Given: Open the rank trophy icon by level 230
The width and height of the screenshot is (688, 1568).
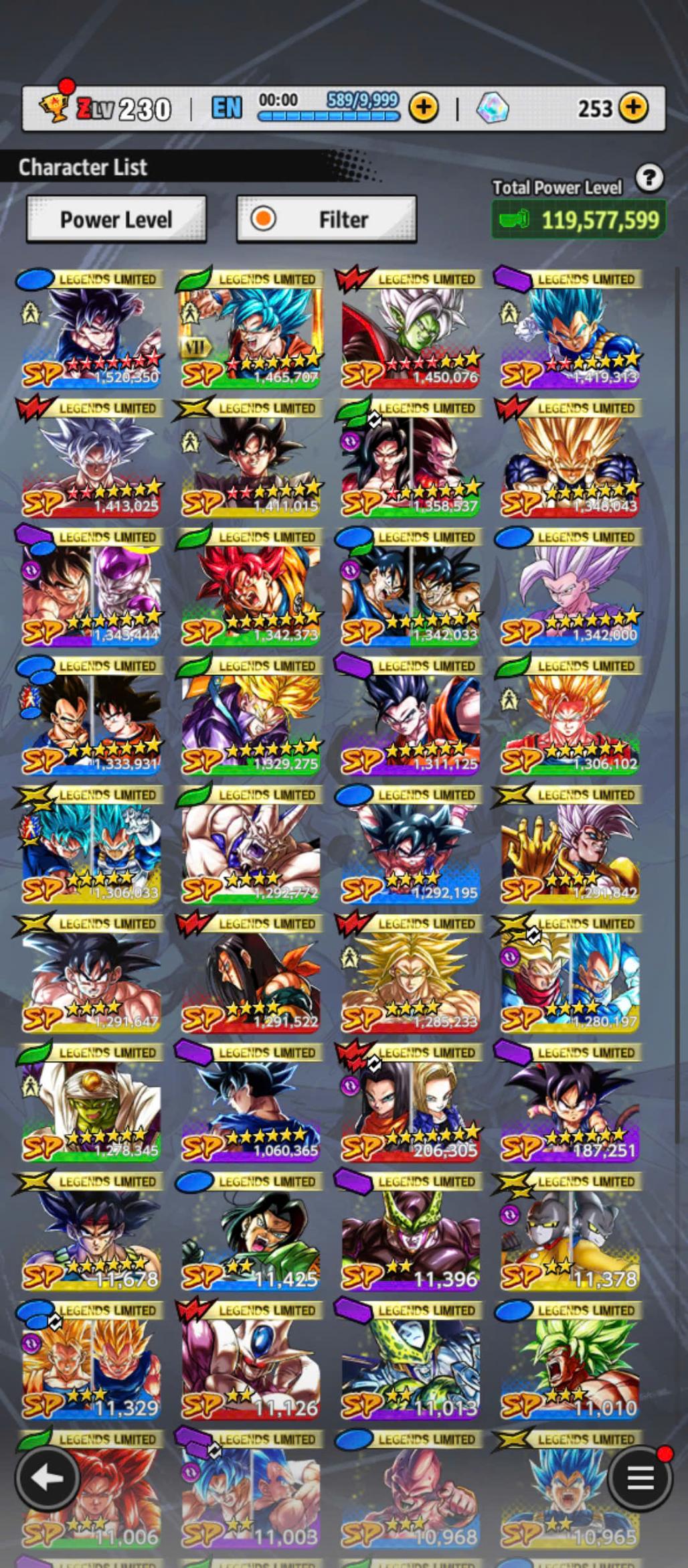Looking at the screenshot, I should pyautogui.click(x=52, y=106).
